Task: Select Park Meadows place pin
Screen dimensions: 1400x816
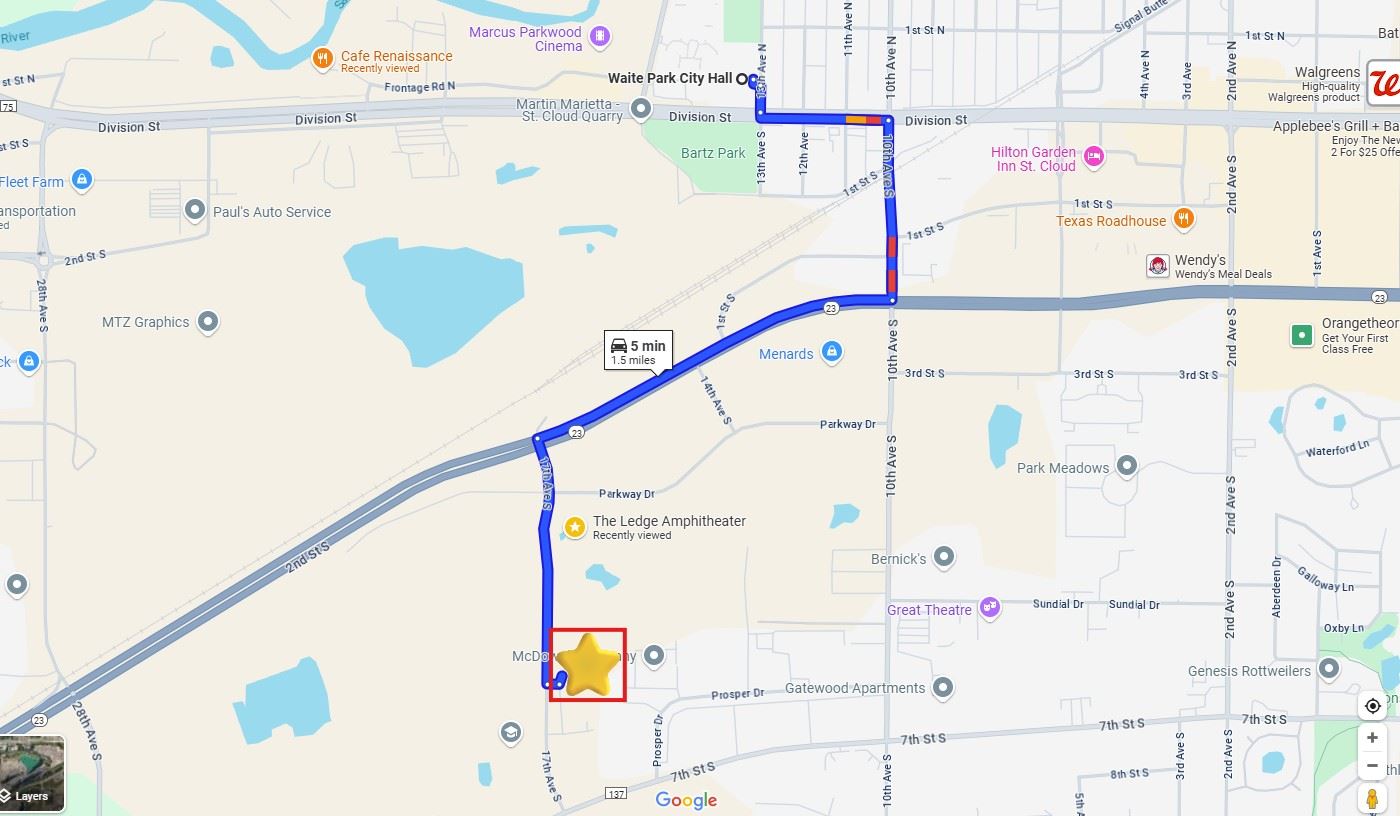Action: (x=1127, y=466)
